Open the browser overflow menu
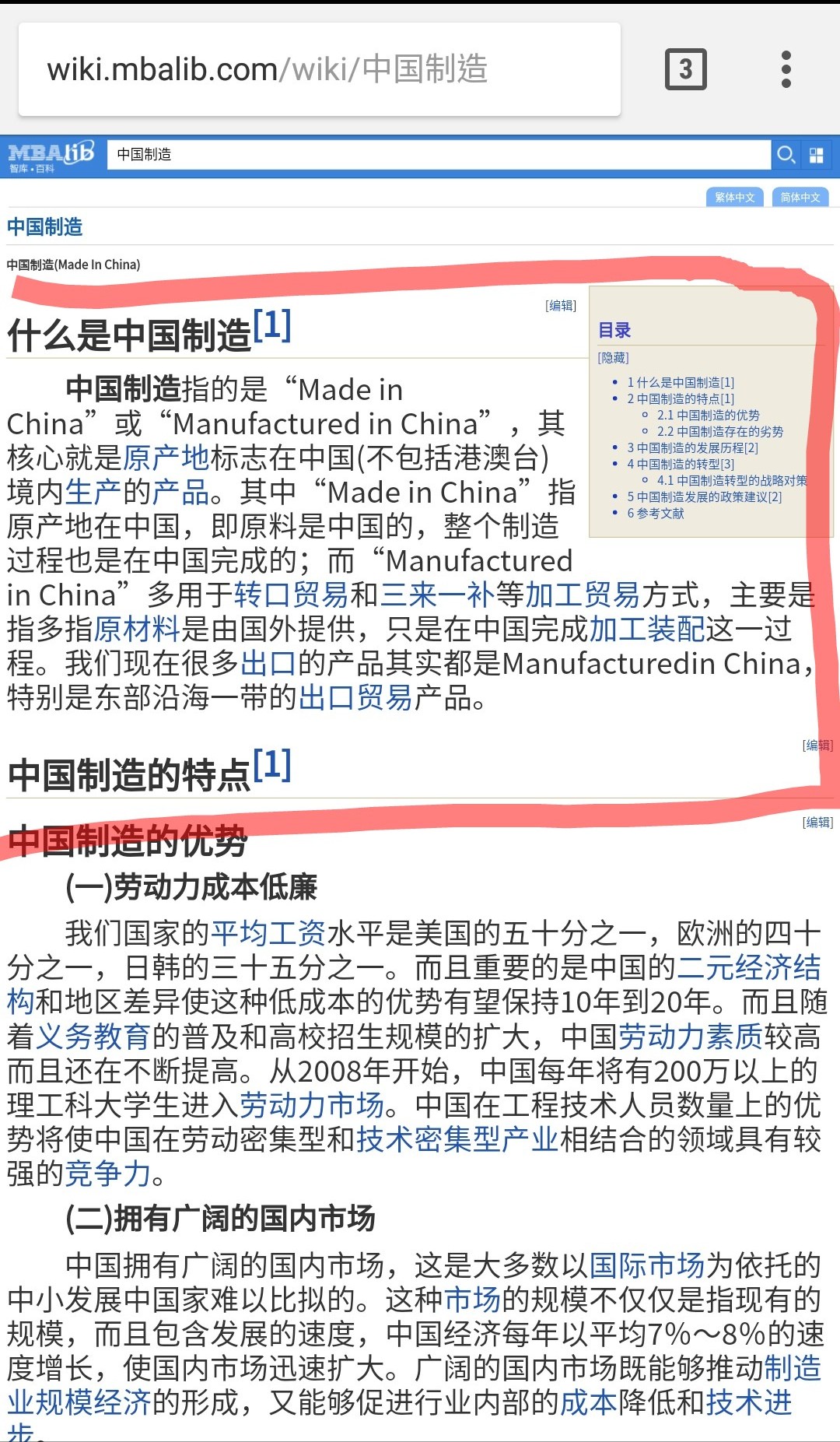 click(786, 70)
